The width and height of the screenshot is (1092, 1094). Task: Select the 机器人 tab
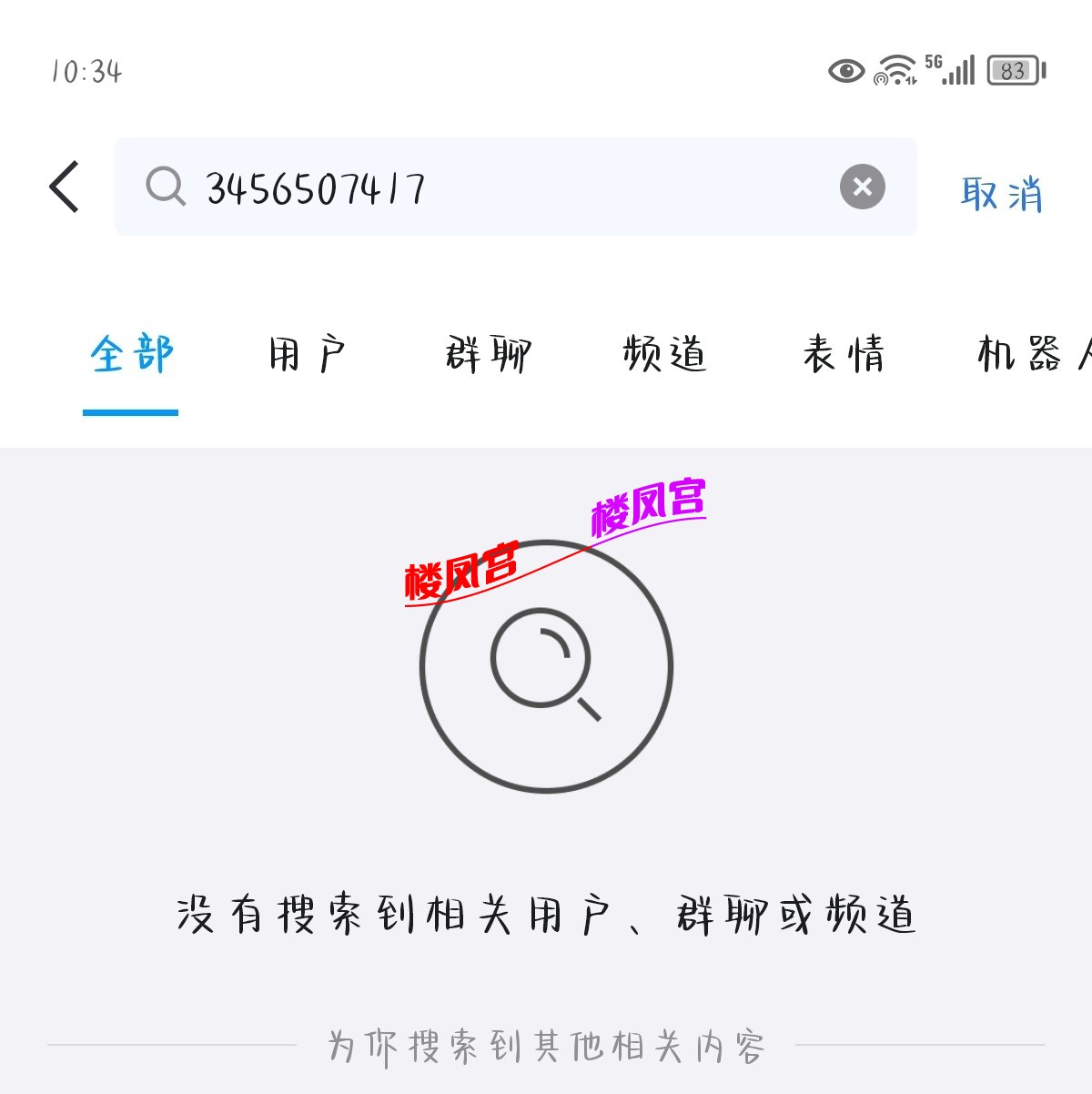1023,353
